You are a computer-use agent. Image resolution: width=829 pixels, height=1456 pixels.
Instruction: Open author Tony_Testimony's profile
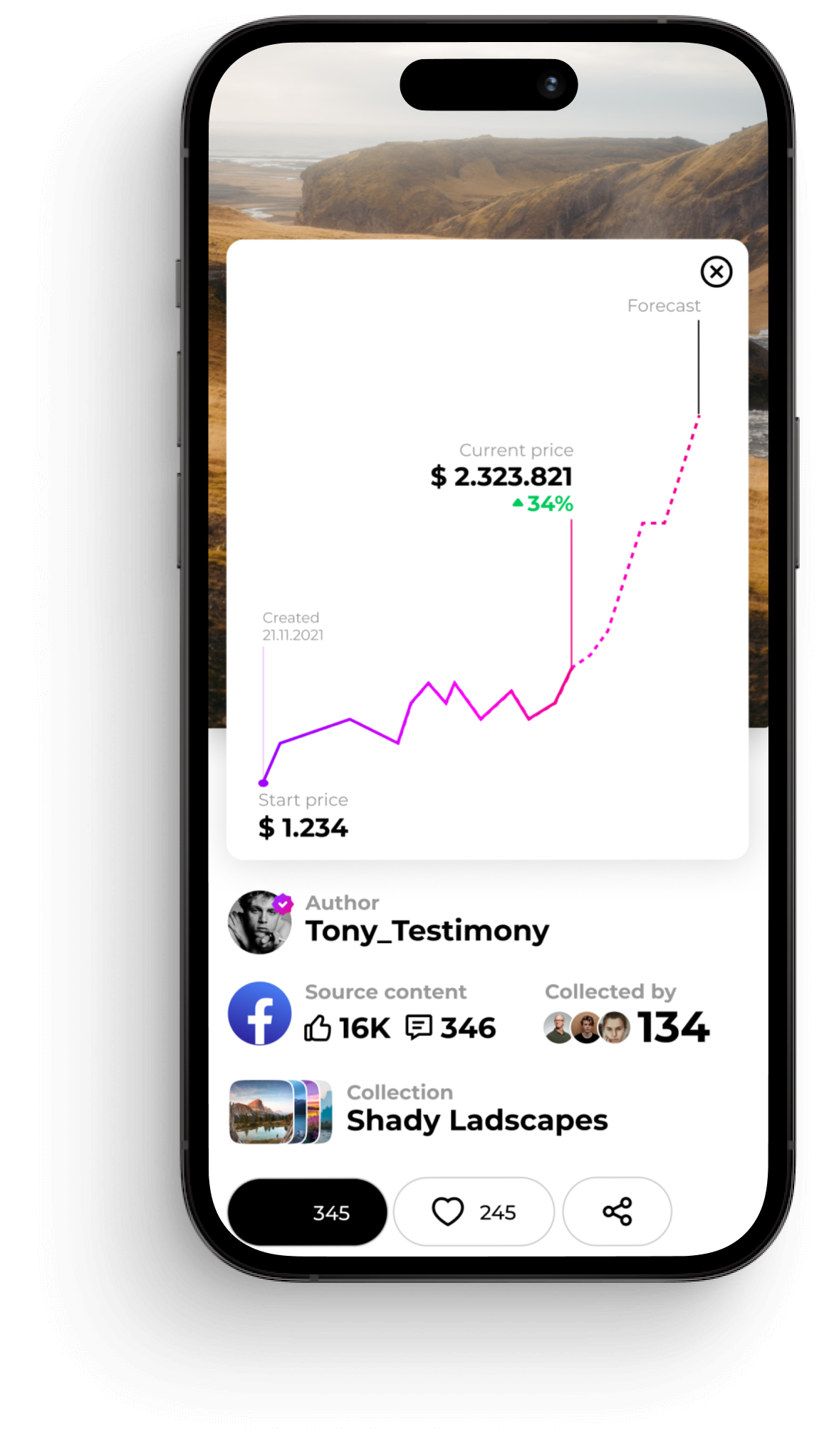[427, 930]
